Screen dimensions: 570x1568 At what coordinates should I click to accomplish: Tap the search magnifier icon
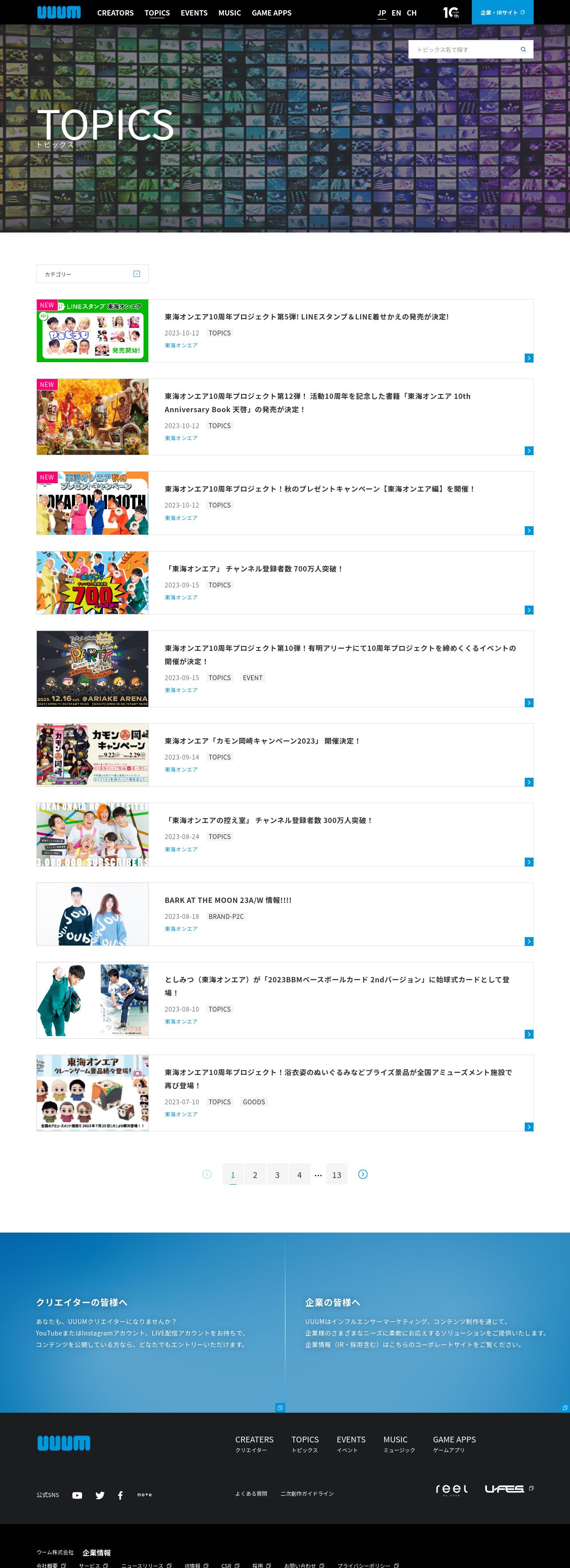(523, 49)
